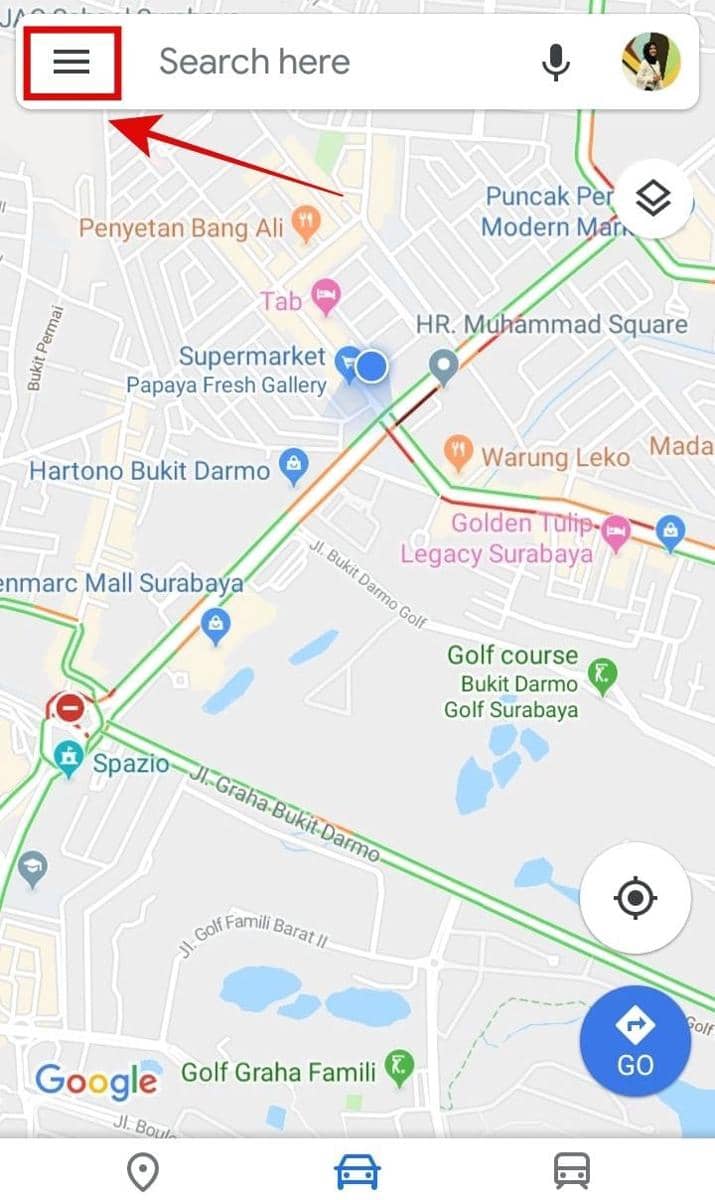Select the Papaya Fresh Gallery supermarket pin

point(347,365)
